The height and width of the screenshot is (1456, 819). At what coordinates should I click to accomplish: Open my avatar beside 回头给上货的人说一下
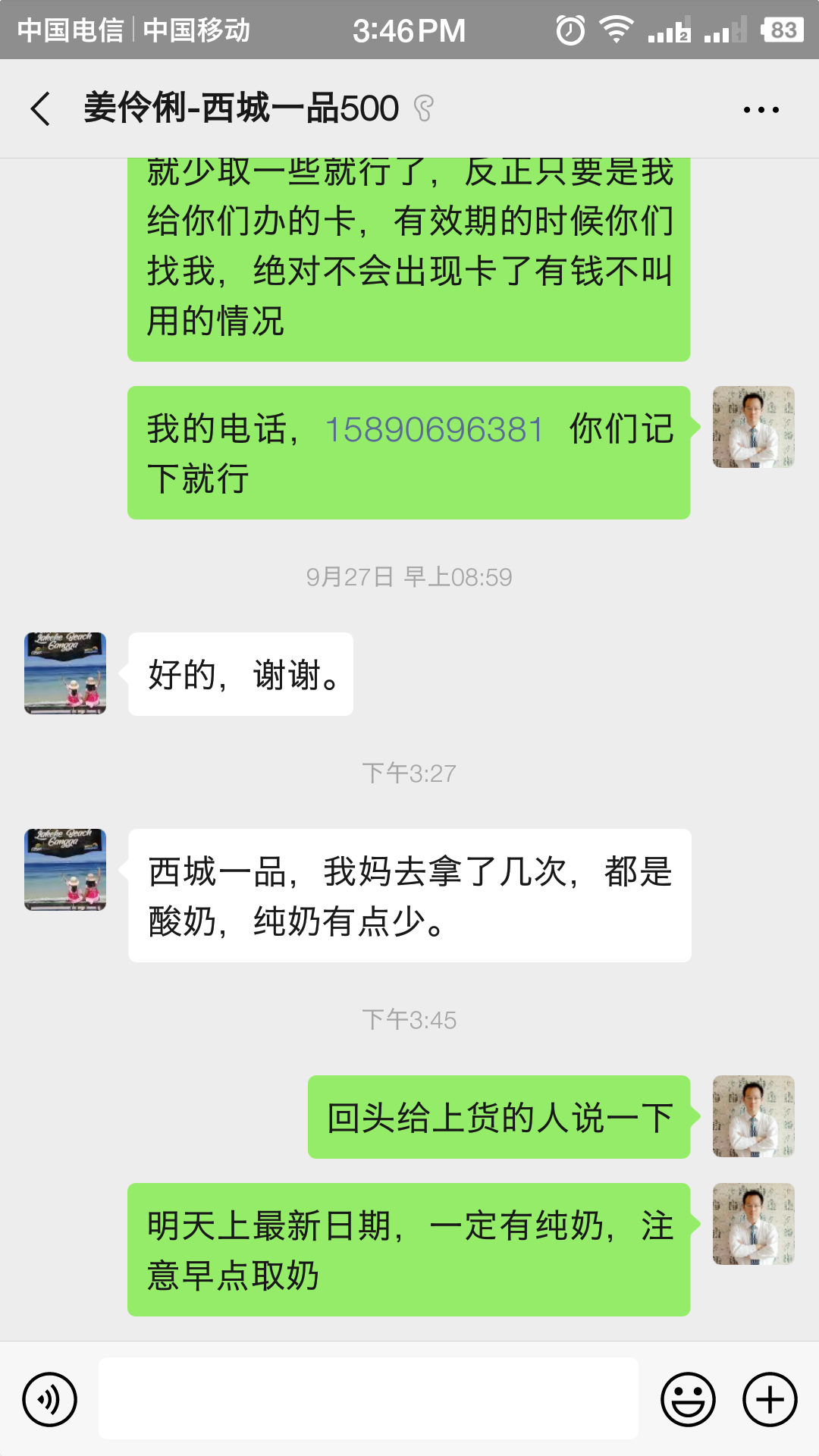[753, 1116]
